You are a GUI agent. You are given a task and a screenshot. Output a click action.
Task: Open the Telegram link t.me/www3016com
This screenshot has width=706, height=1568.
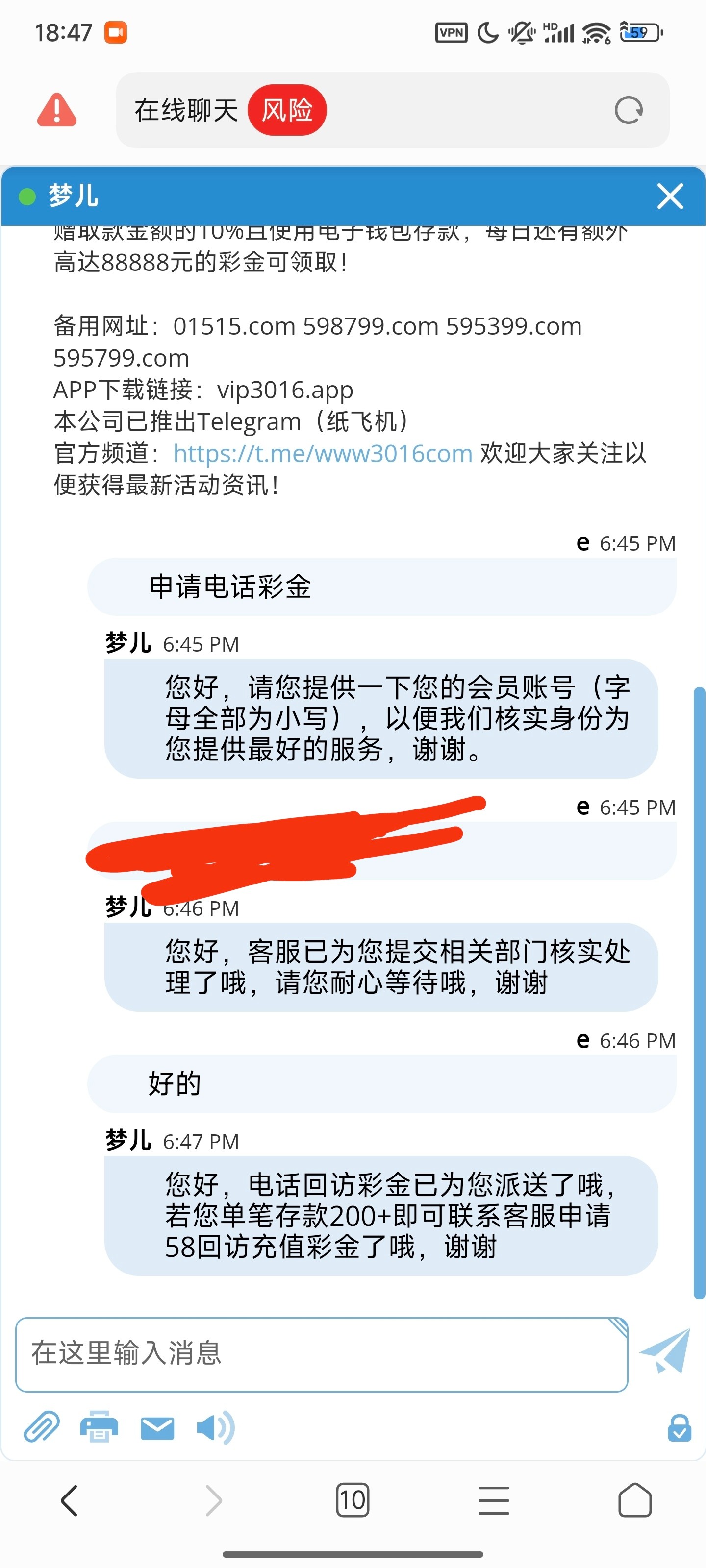tap(323, 453)
